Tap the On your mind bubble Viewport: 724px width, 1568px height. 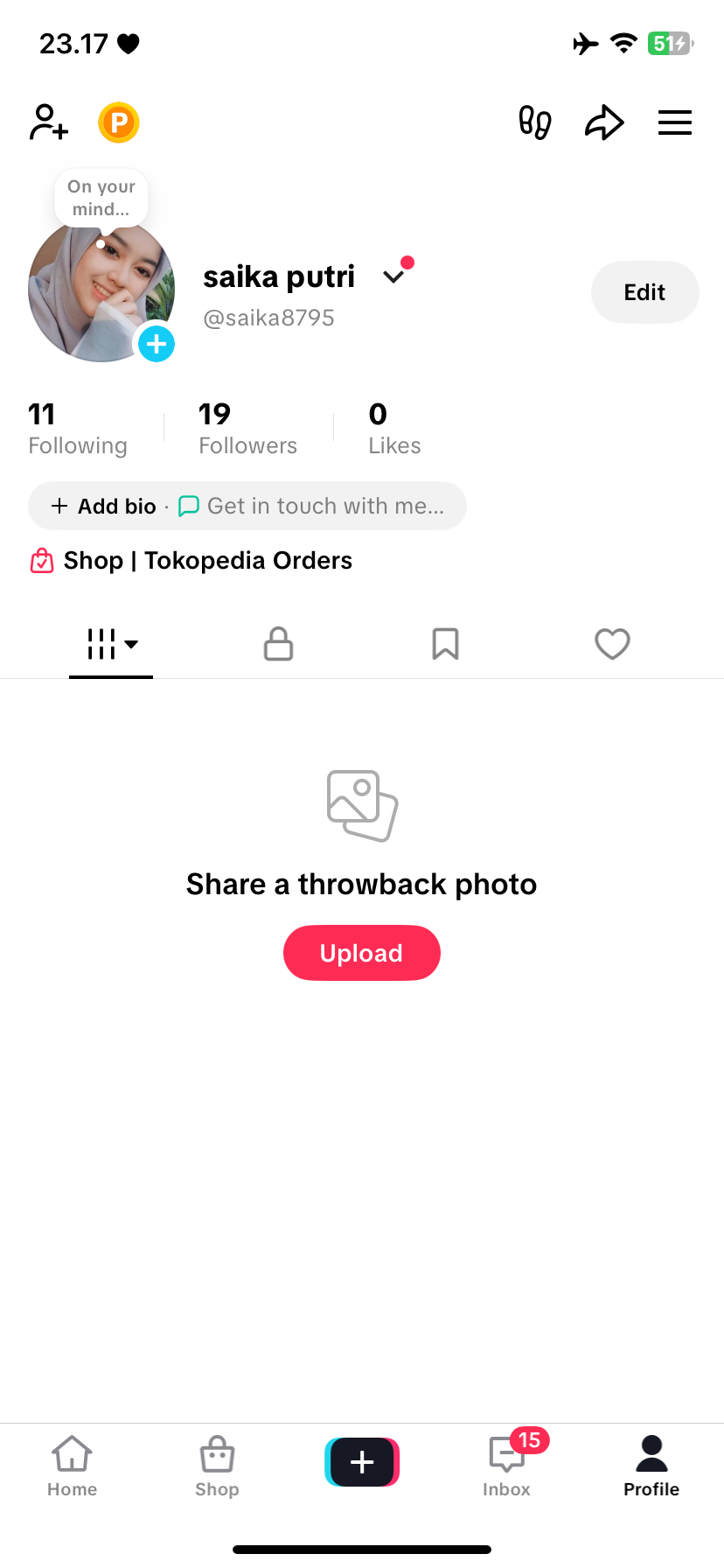pos(101,198)
